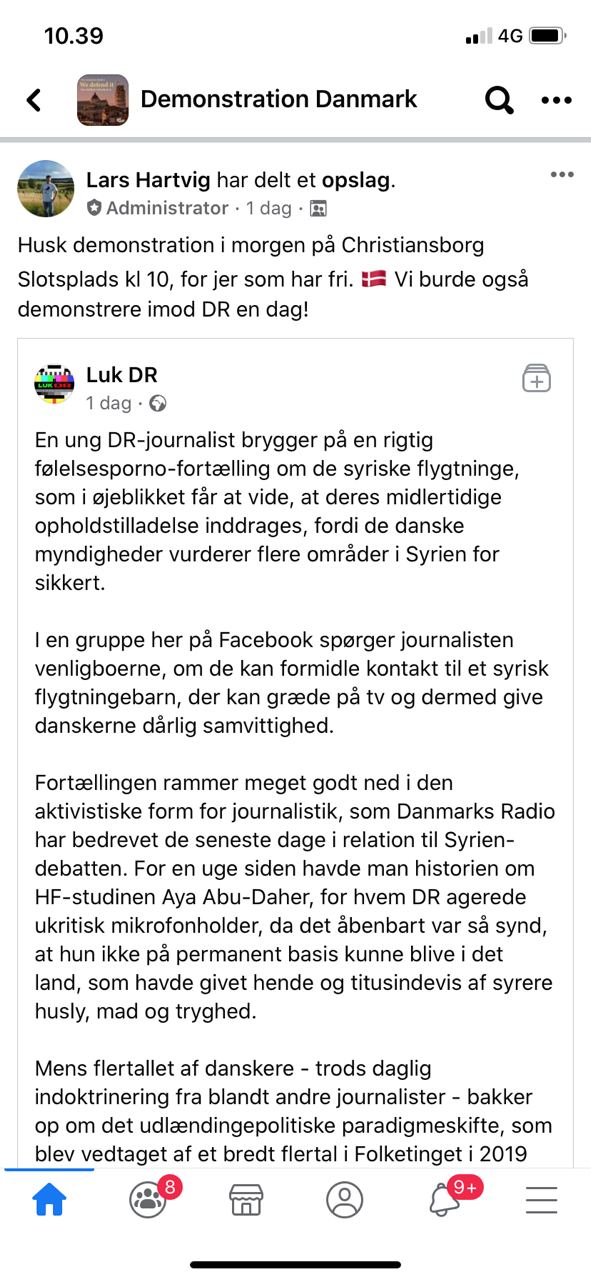Open the notifications bell tab
The width and height of the screenshot is (591, 1280).
coord(445,1198)
